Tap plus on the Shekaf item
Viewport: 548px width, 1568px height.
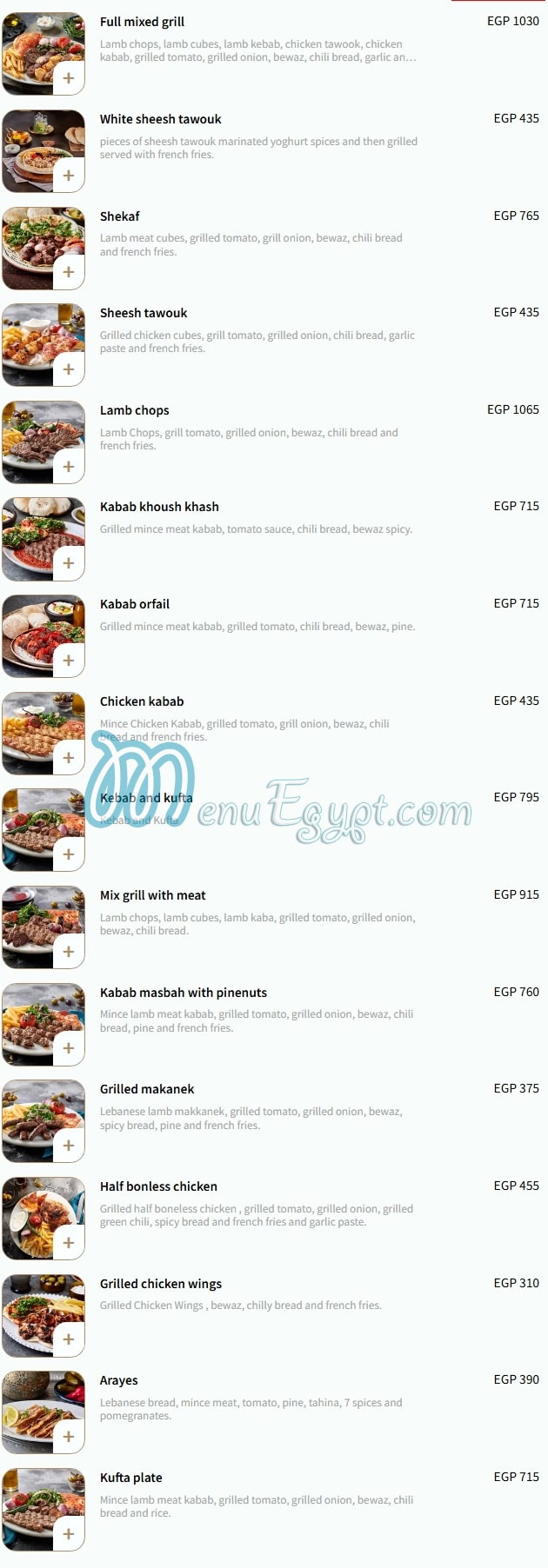69,272
